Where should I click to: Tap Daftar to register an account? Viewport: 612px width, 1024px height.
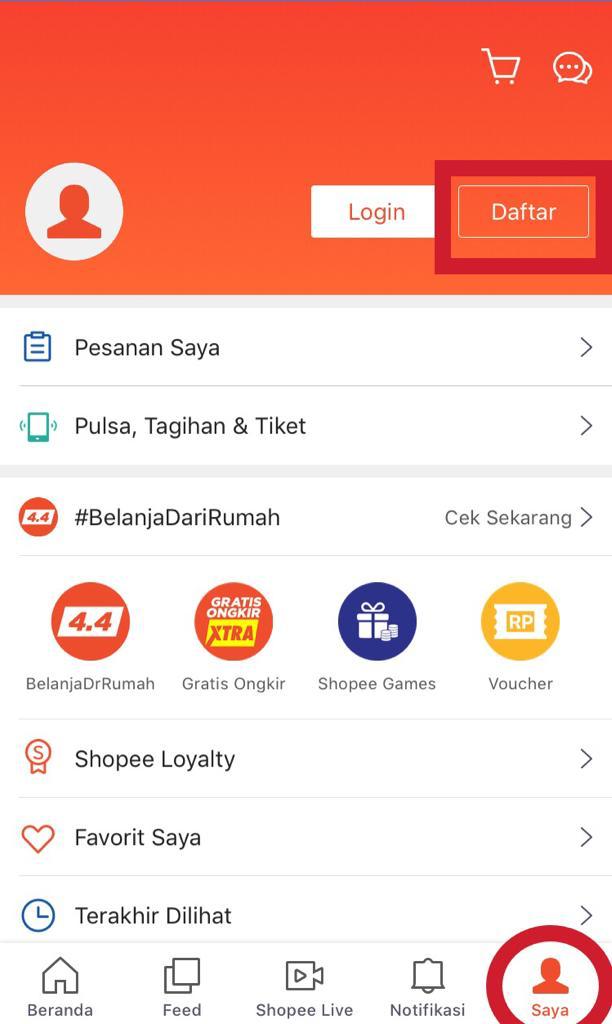523,212
